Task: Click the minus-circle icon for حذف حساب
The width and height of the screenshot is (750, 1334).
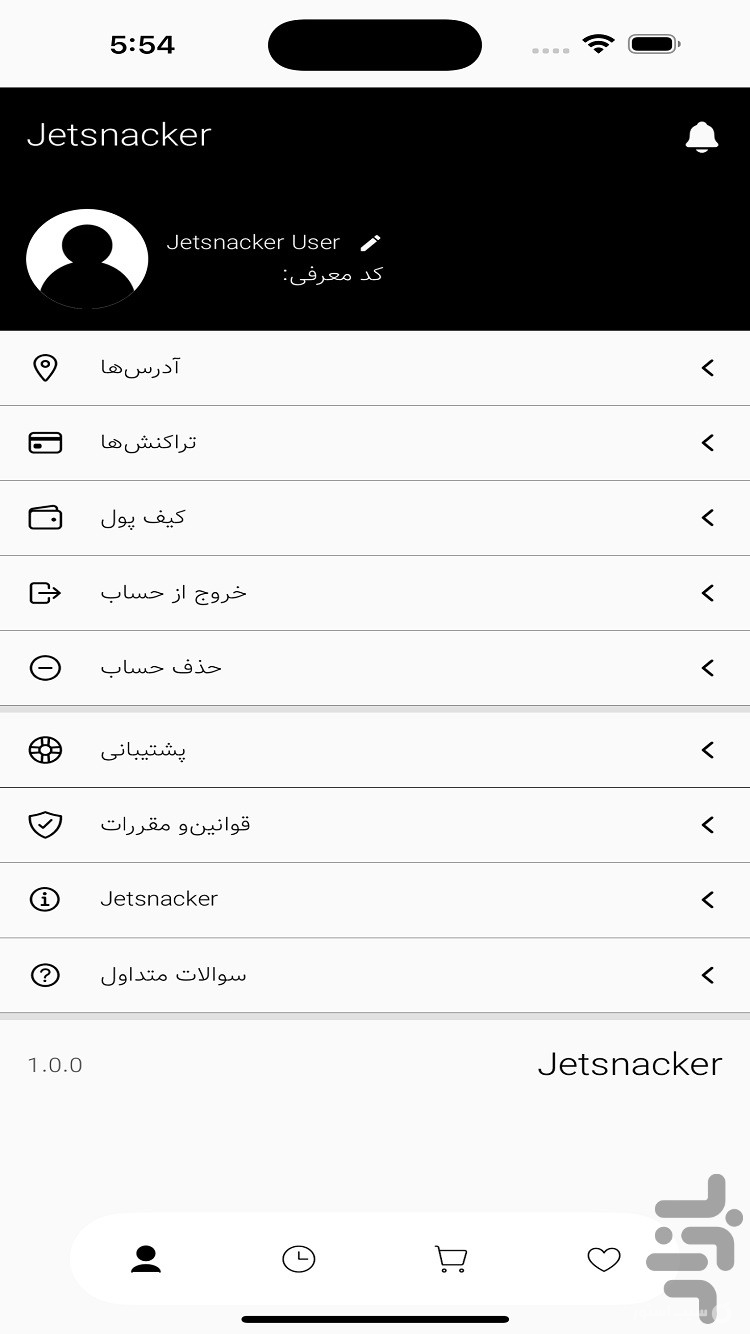Action: (x=45, y=668)
